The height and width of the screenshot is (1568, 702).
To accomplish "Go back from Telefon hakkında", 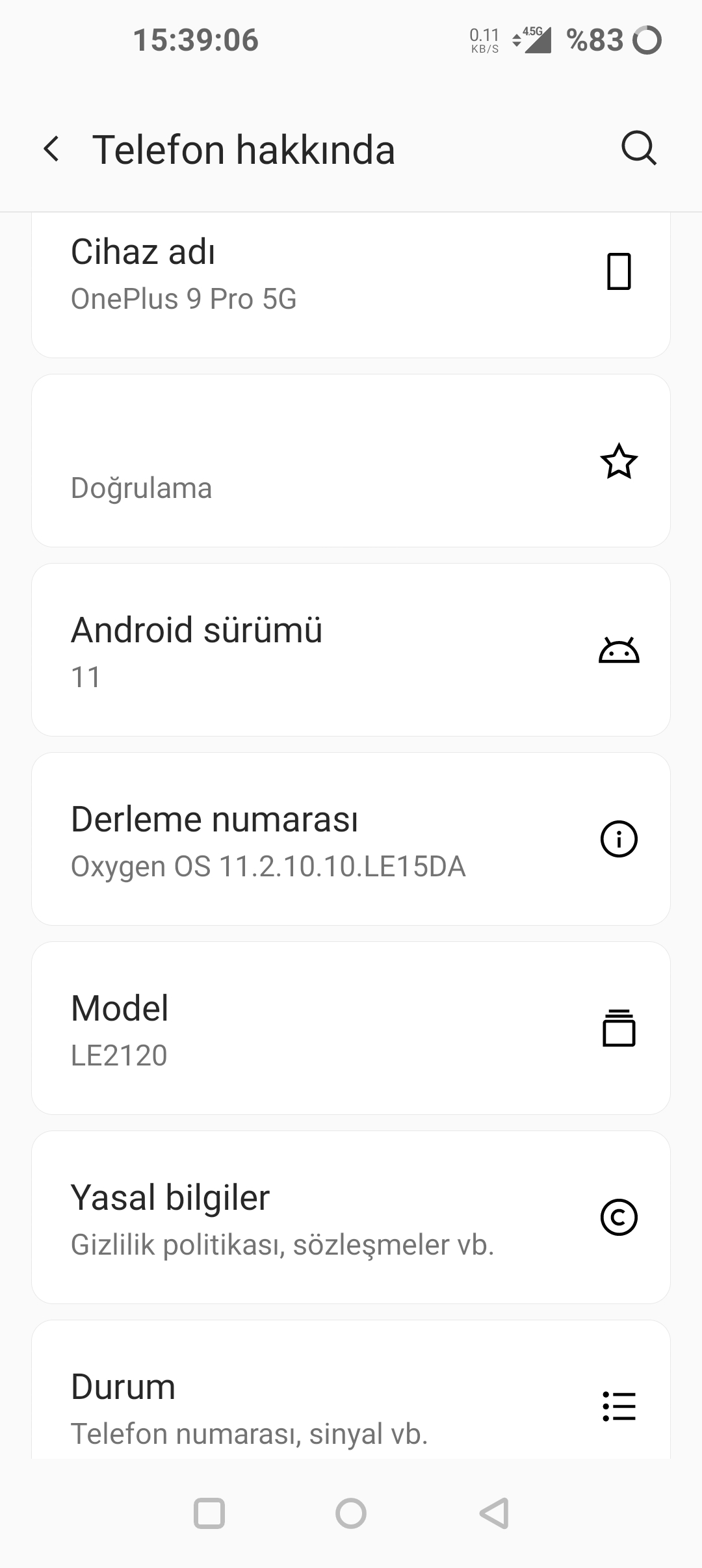I will point(51,149).
